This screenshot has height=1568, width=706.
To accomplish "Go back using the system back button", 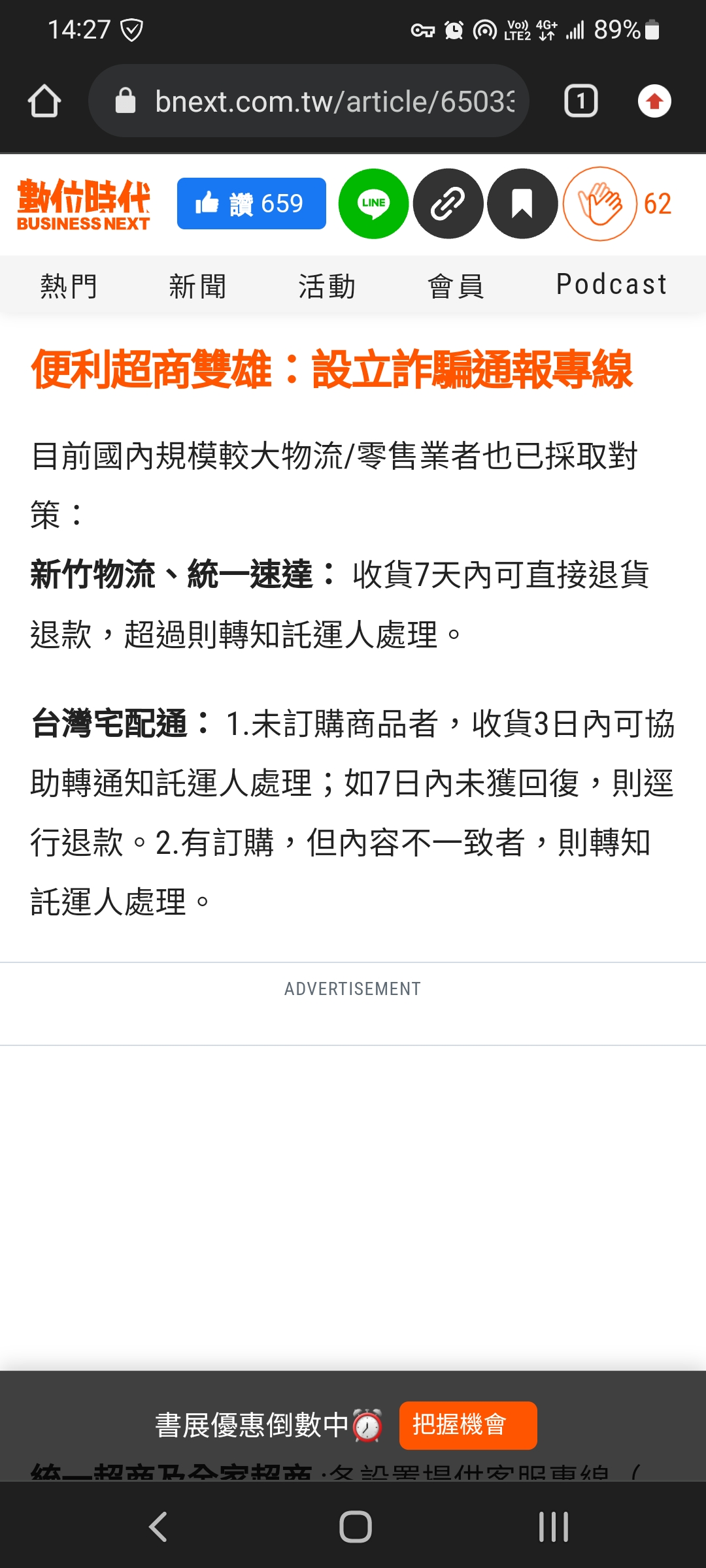I will click(158, 1527).
